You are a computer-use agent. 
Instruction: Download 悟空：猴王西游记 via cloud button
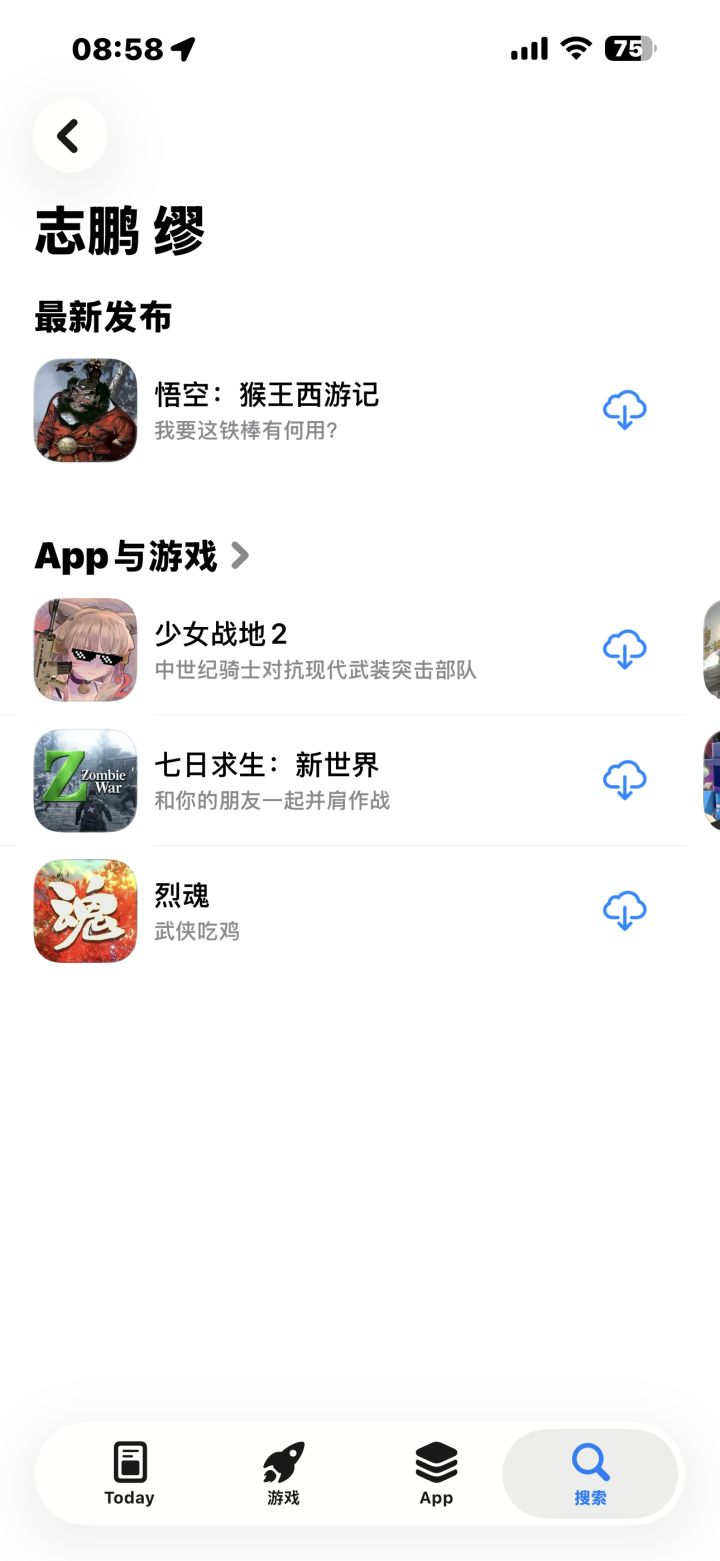[x=624, y=410]
